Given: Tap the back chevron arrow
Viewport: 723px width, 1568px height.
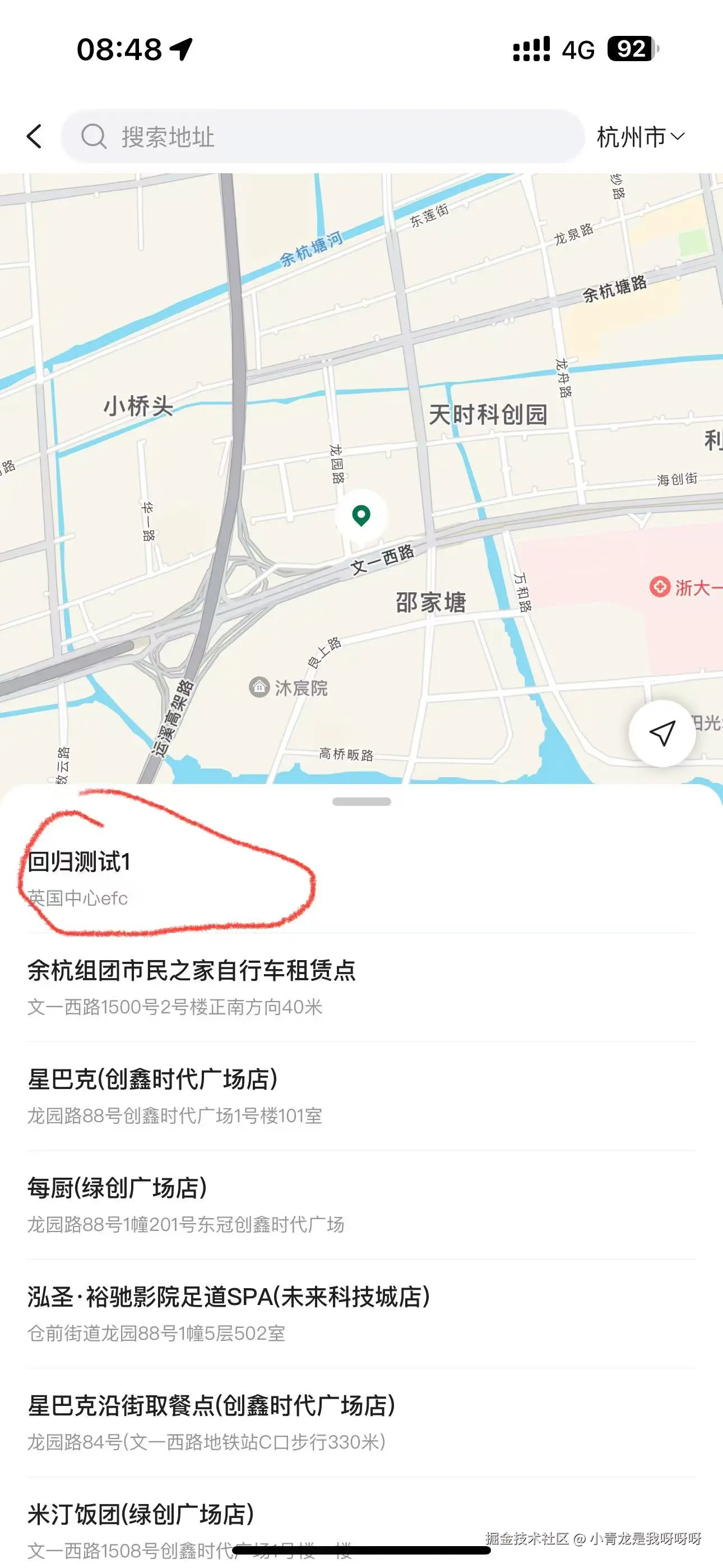Looking at the screenshot, I should point(35,137).
